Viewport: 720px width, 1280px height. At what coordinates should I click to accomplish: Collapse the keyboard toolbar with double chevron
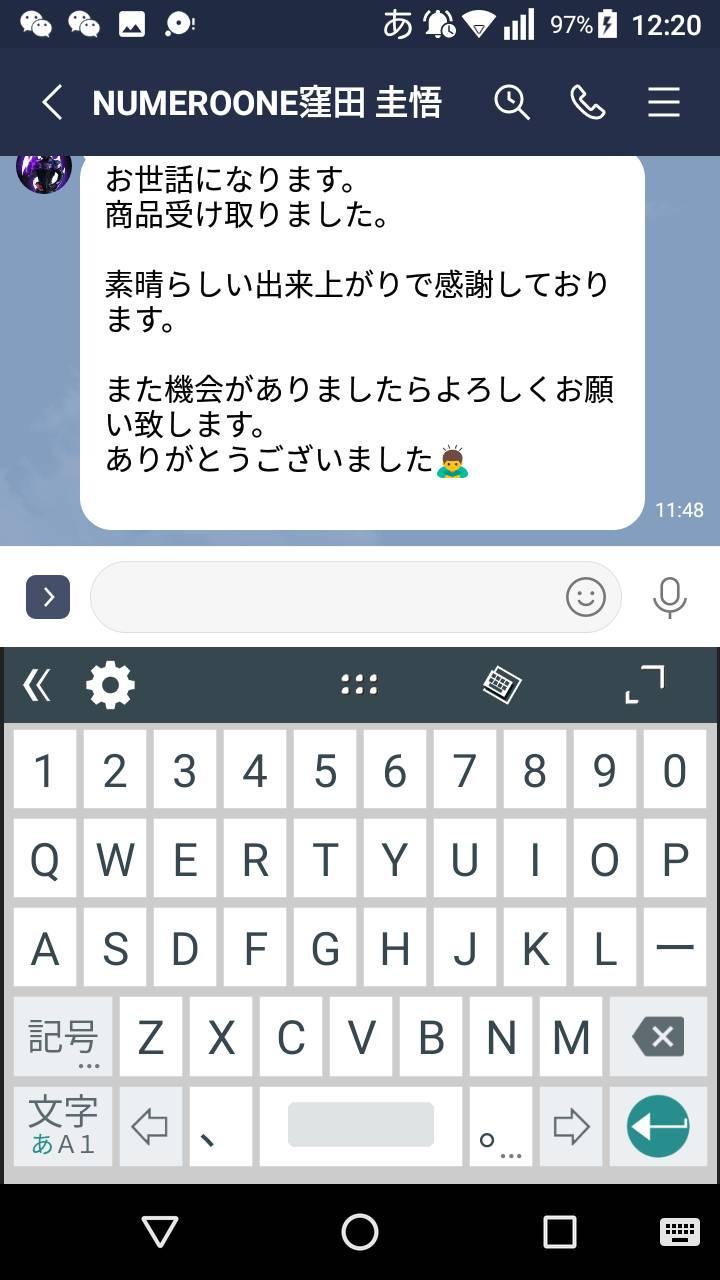point(37,685)
